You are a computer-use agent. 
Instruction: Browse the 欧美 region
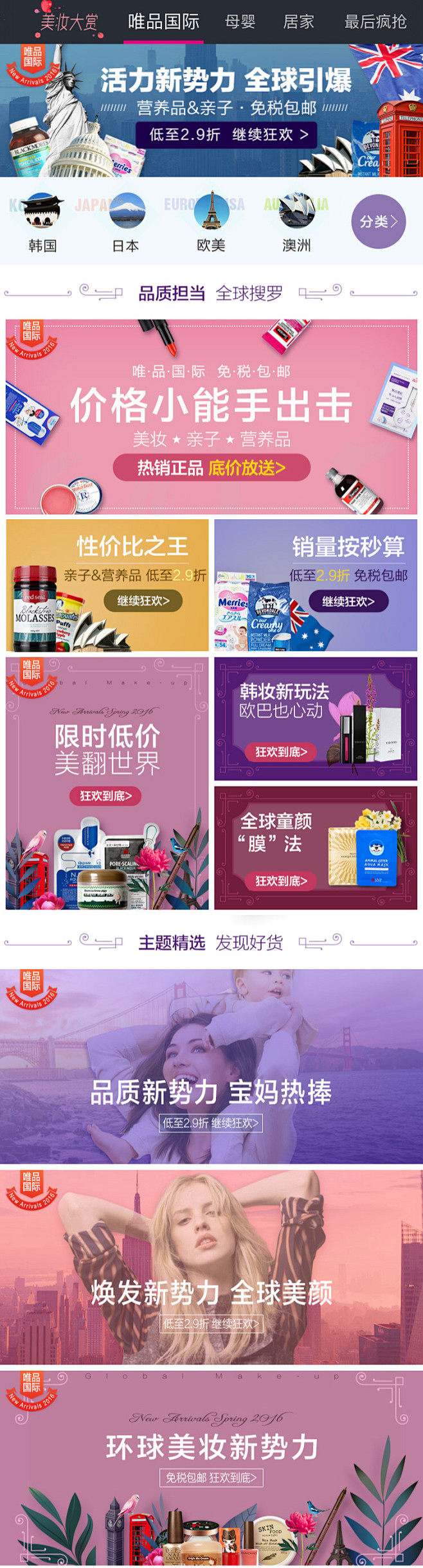click(x=212, y=222)
